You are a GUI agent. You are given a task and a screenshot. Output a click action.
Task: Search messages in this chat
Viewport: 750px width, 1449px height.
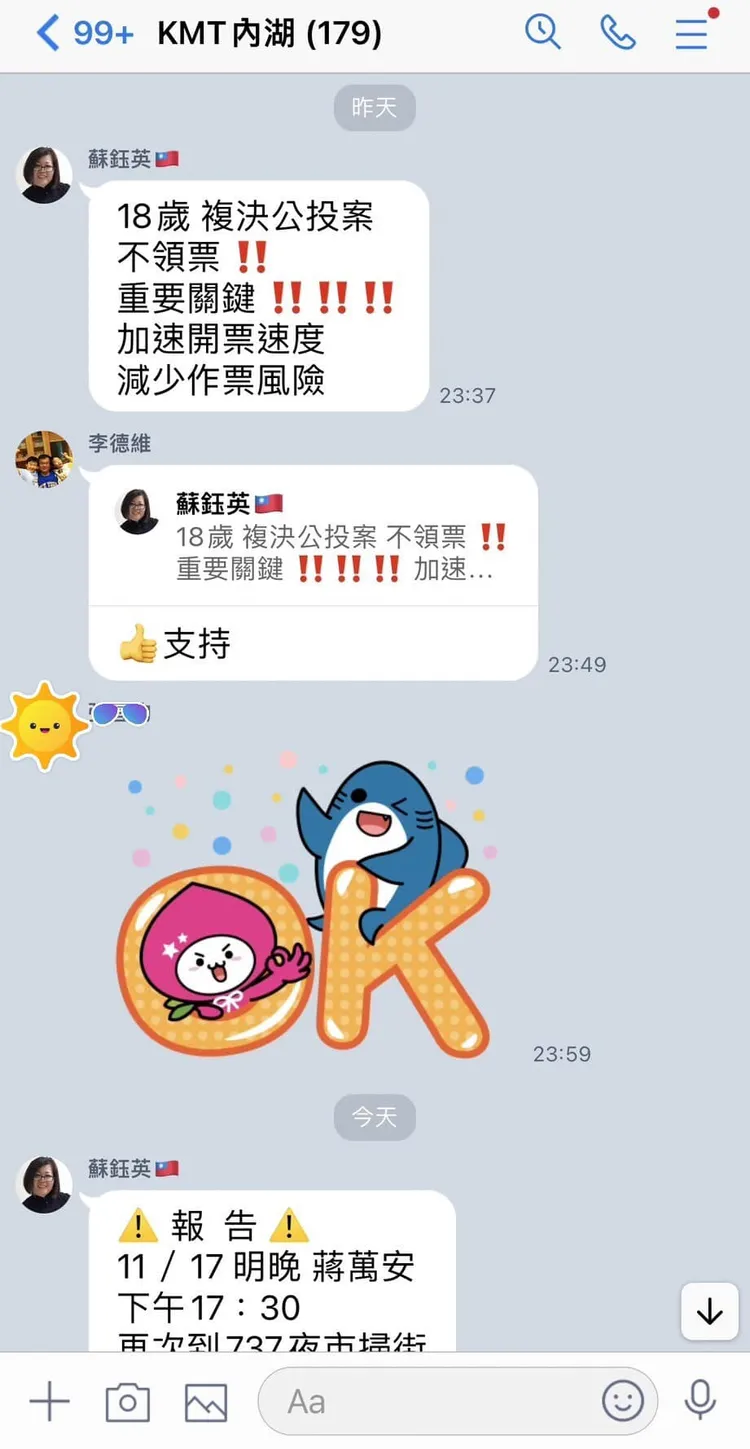(542, 33)
